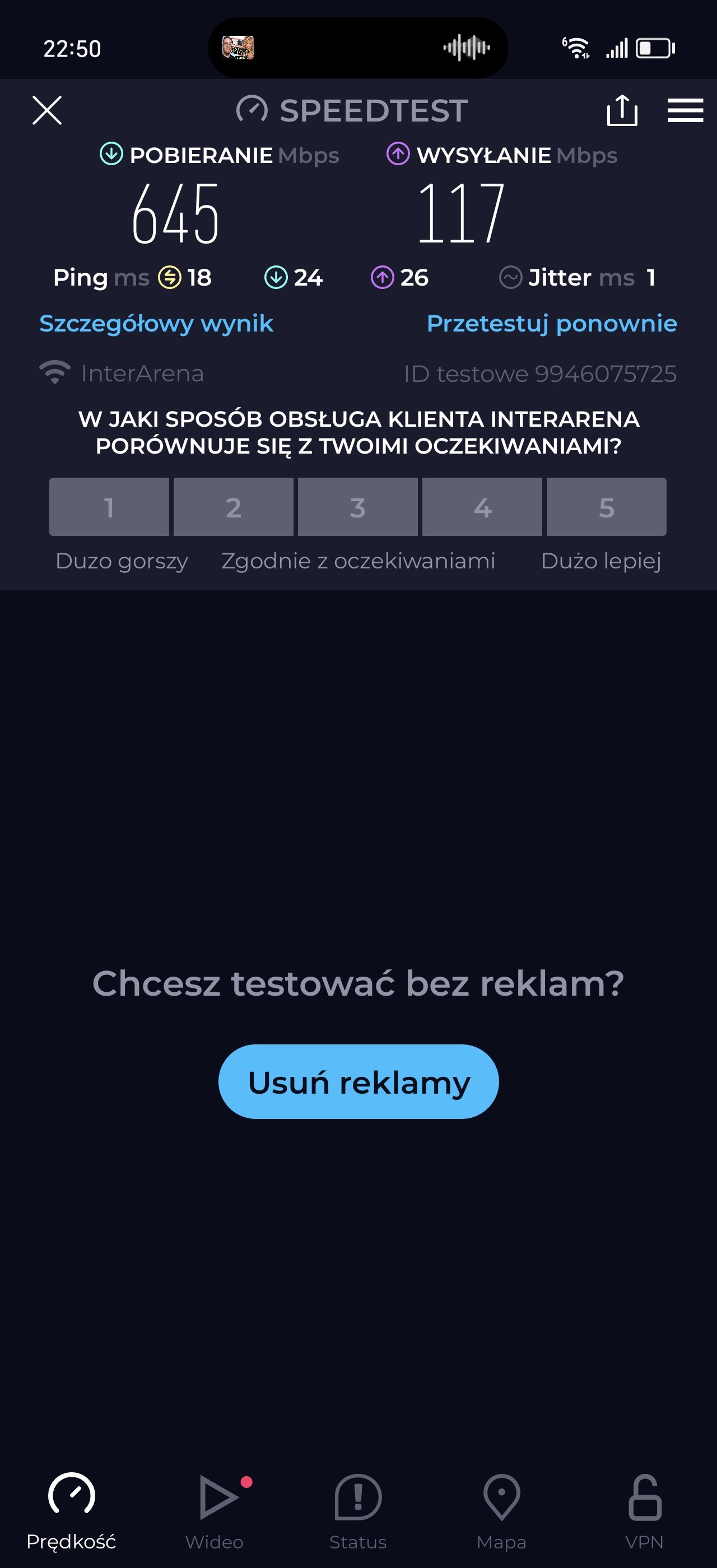This screenshot has height=1568, width=717.
Task: Rate InterArena support as 5
Action: pos(606,507)
